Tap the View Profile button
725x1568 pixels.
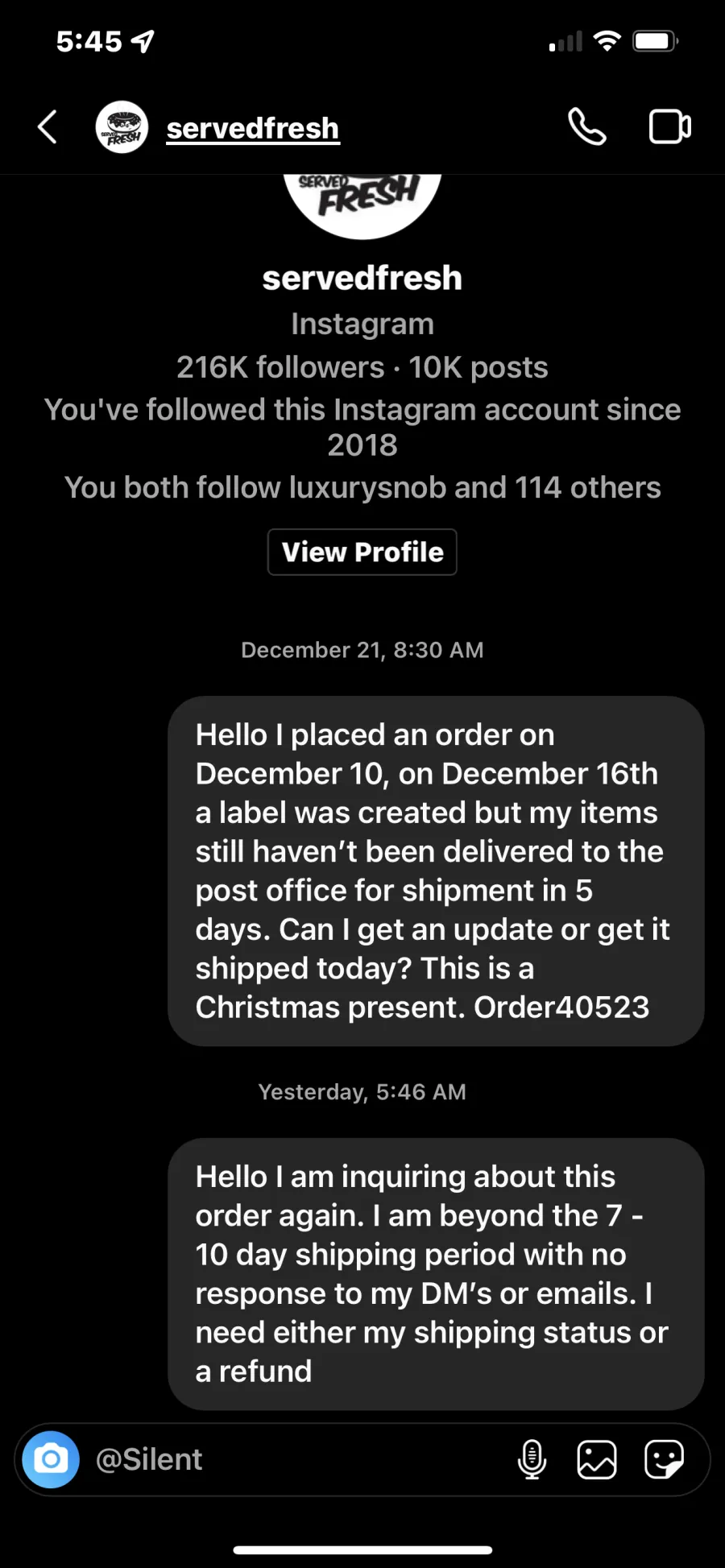tap(362, 552)
